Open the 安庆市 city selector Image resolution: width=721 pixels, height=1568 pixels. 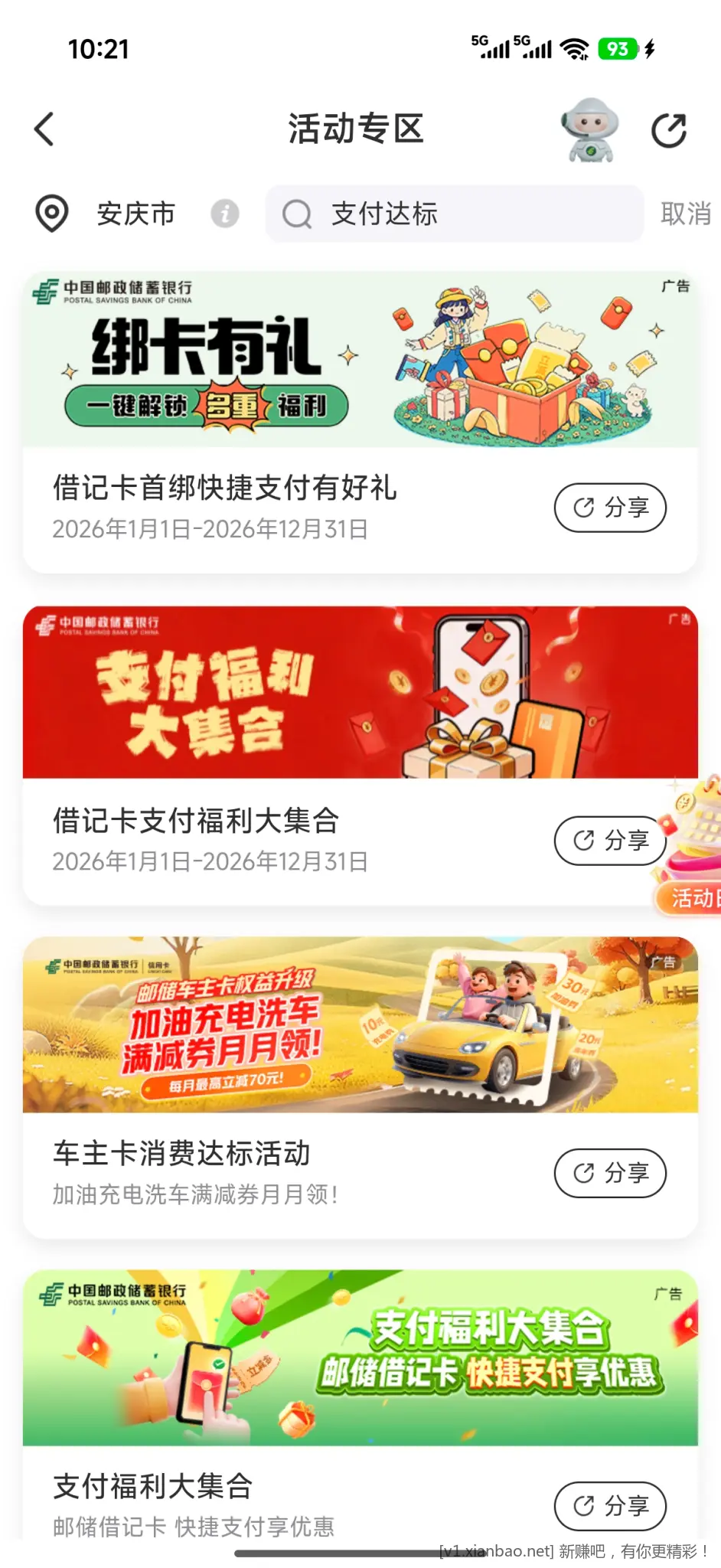pos(135,214)
